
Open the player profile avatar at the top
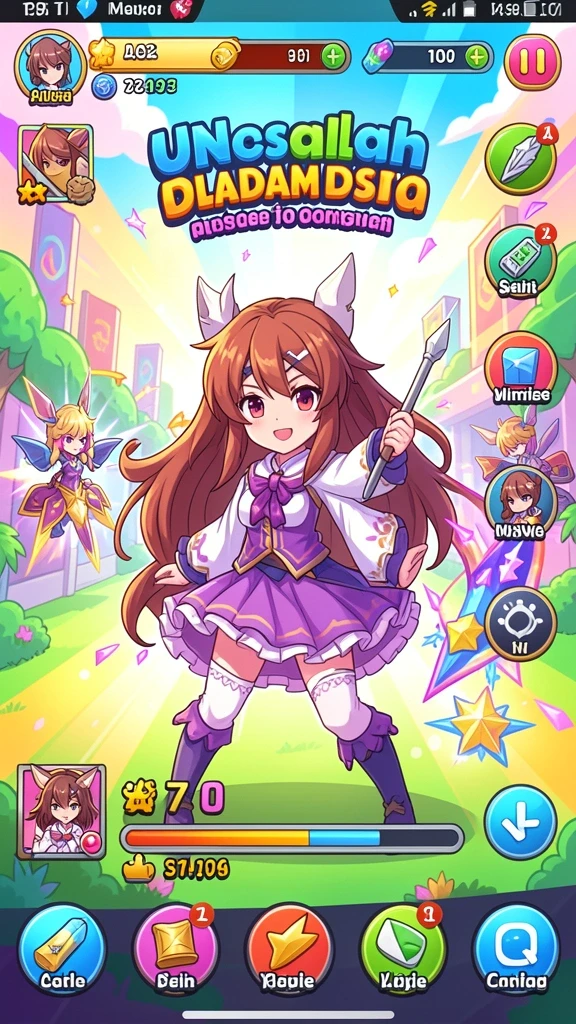click(50, 67)
